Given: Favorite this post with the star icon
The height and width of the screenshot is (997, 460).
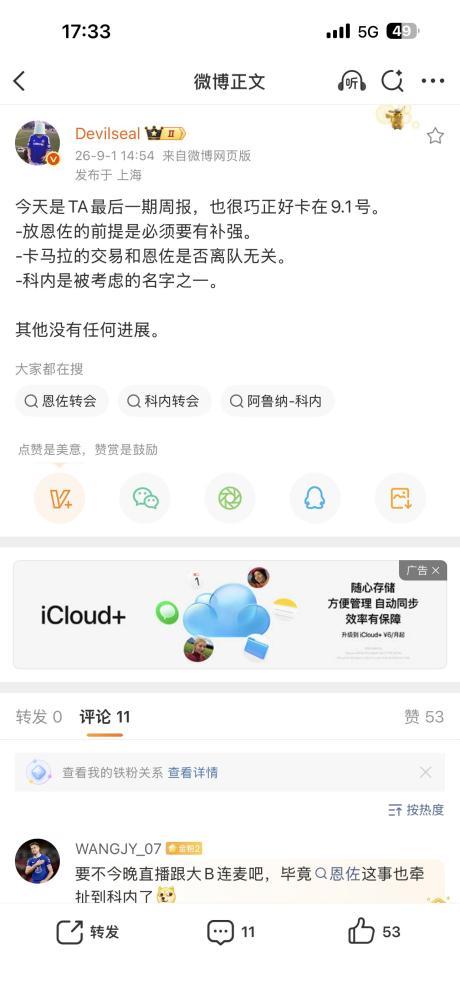Looking at the screenshot, I should pyautogui.click(x=435, y=135).
